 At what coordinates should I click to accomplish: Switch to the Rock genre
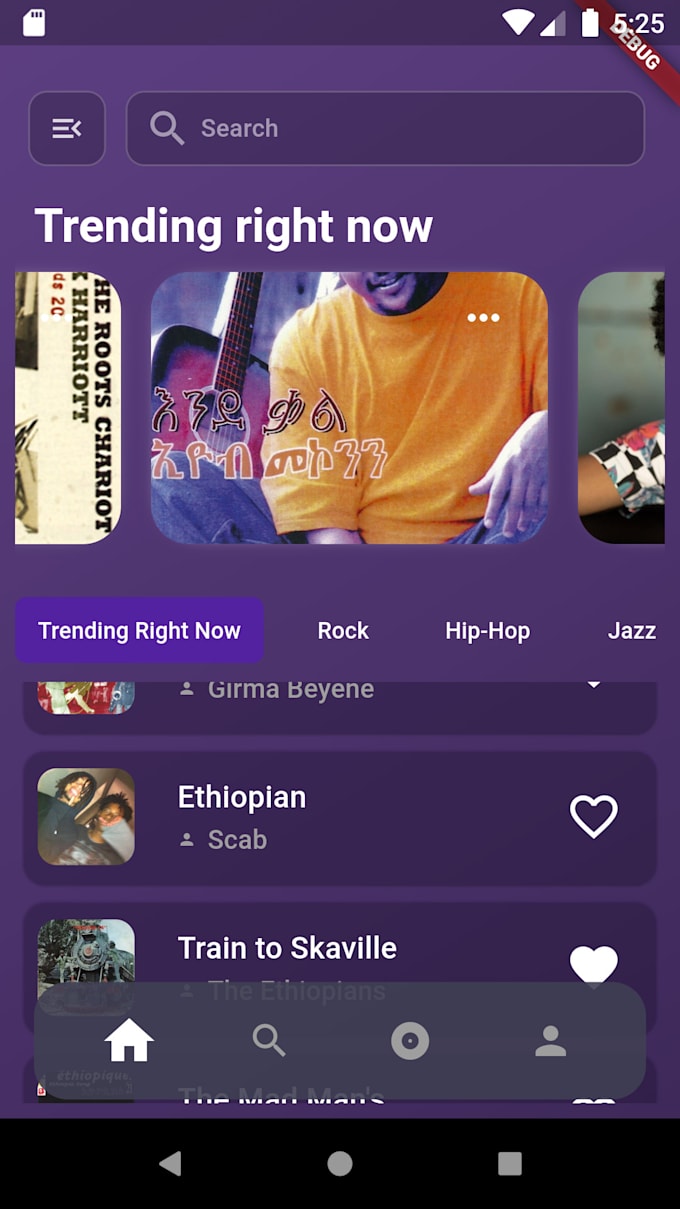pyautogui.click(x=343, y=631)
